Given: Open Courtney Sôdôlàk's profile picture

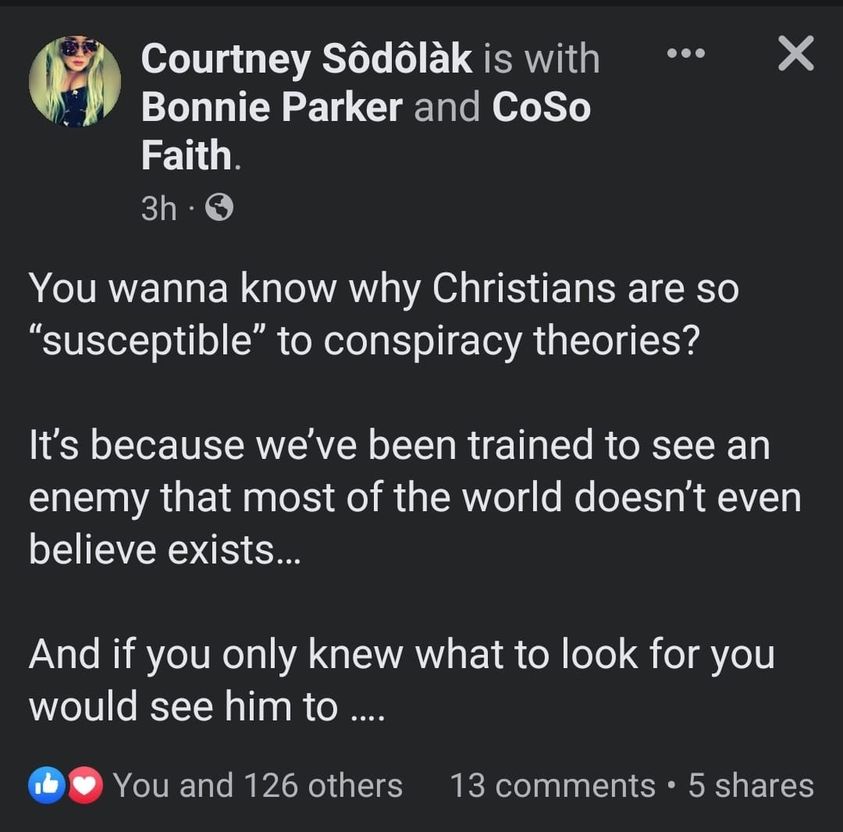Looking at the screenshot, I should tap(76, 82).
